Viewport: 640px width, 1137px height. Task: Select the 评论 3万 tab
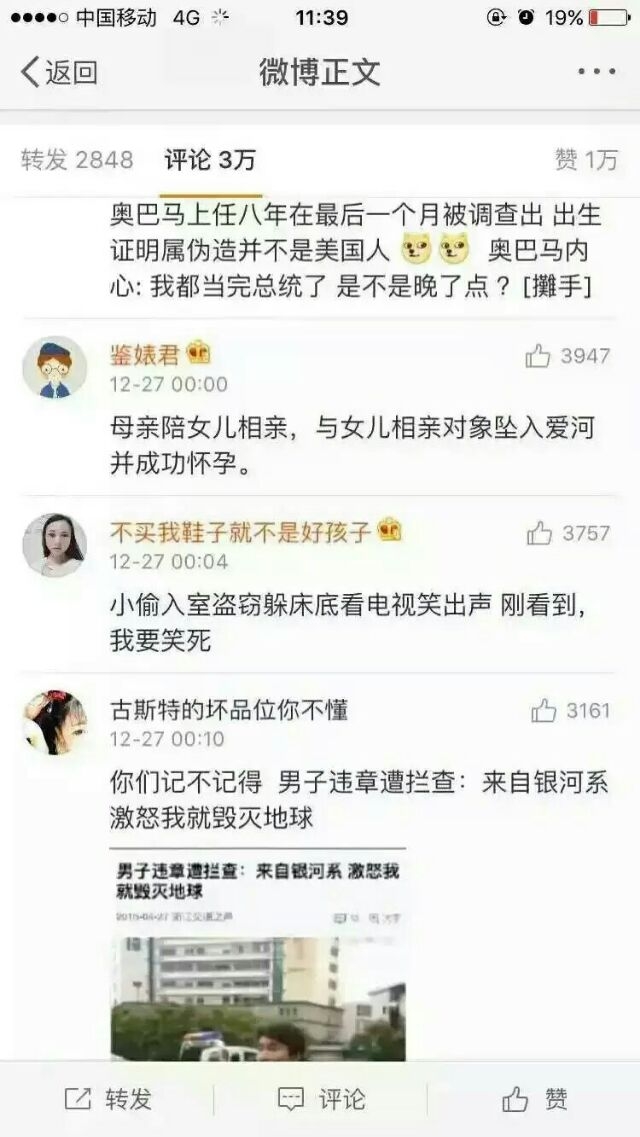(210, 160)
